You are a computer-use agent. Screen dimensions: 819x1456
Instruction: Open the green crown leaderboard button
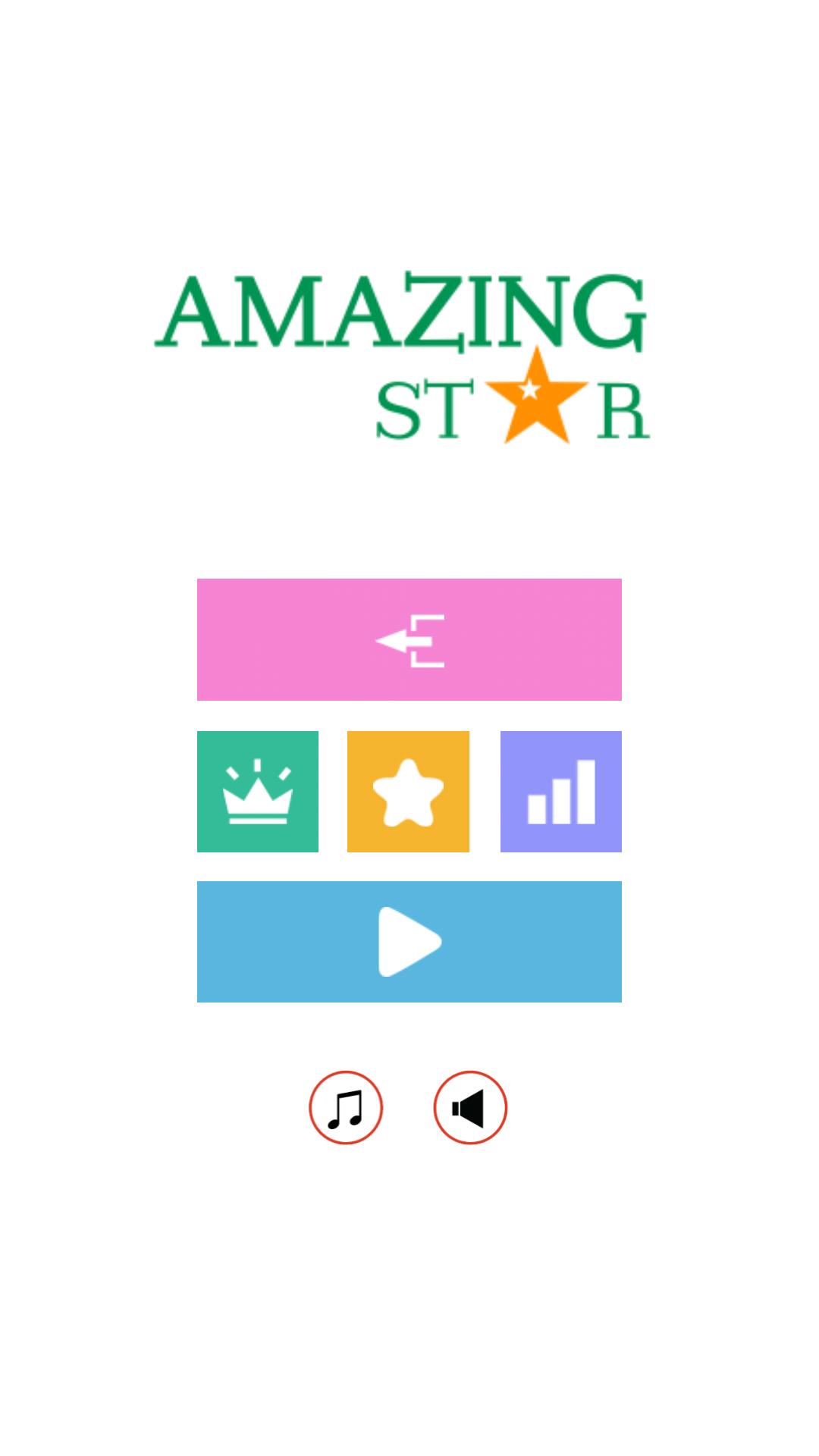258,791
